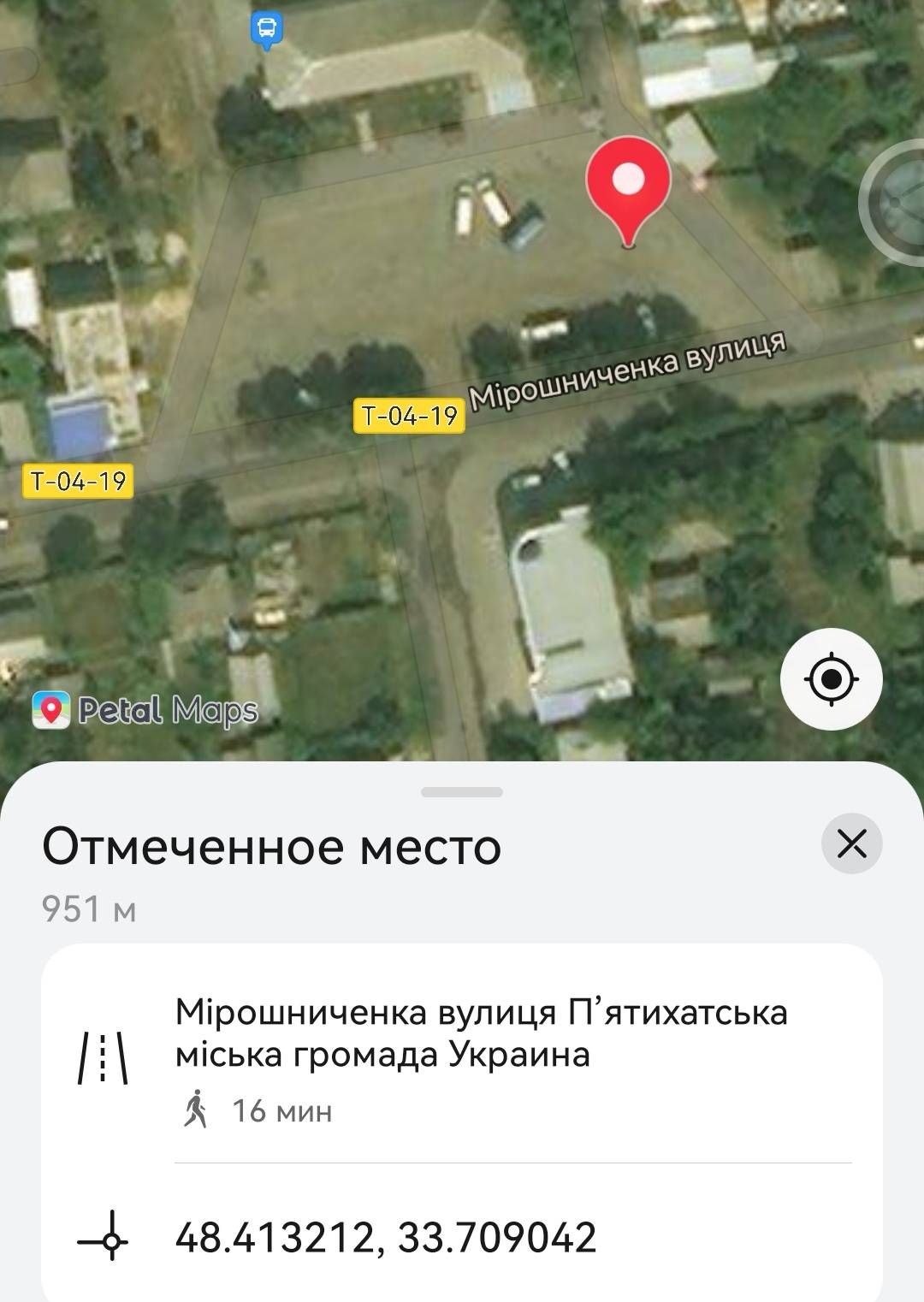Close the marked place panel
The height and width of the screenshot is (1302, 924).
851,843
